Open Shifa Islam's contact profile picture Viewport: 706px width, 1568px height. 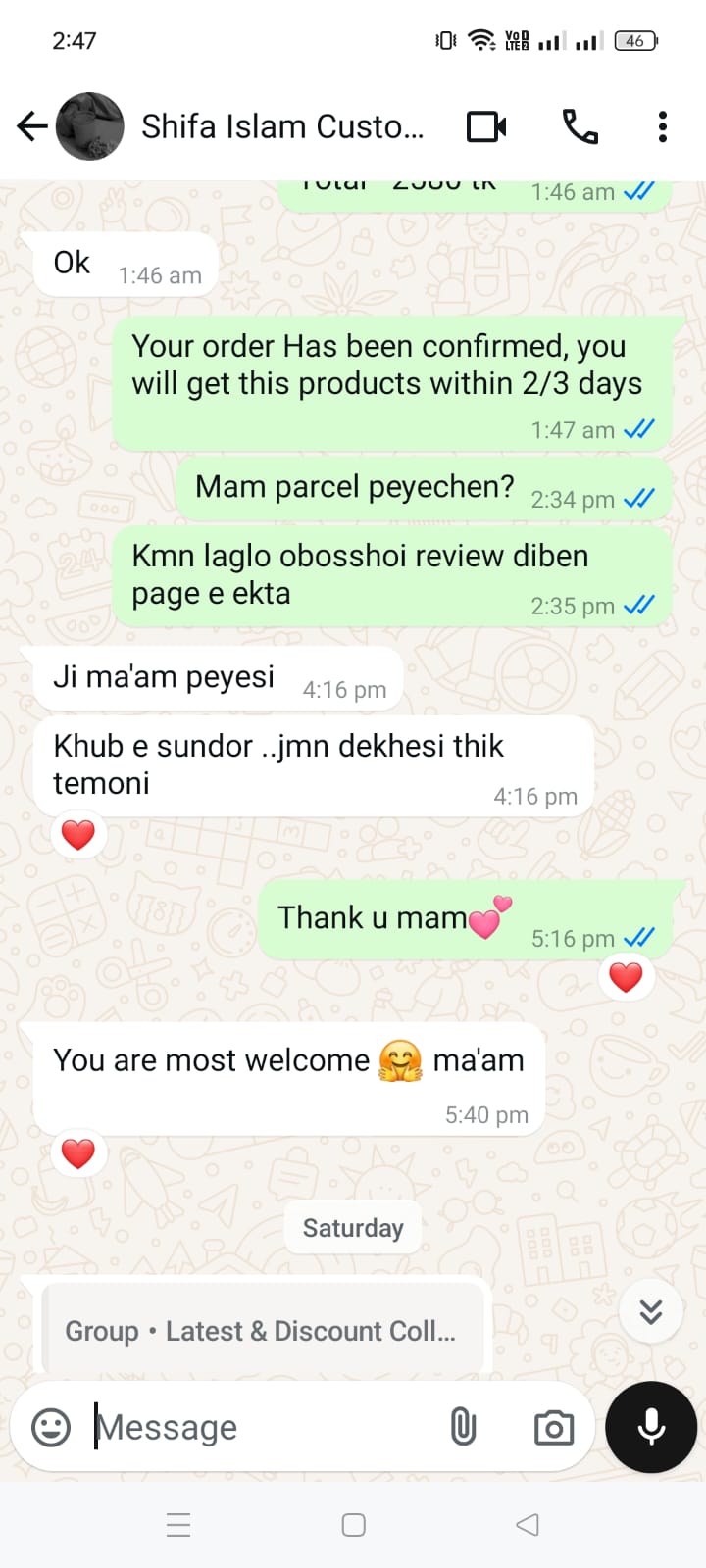pyautogui.click(x=90, y=126)
